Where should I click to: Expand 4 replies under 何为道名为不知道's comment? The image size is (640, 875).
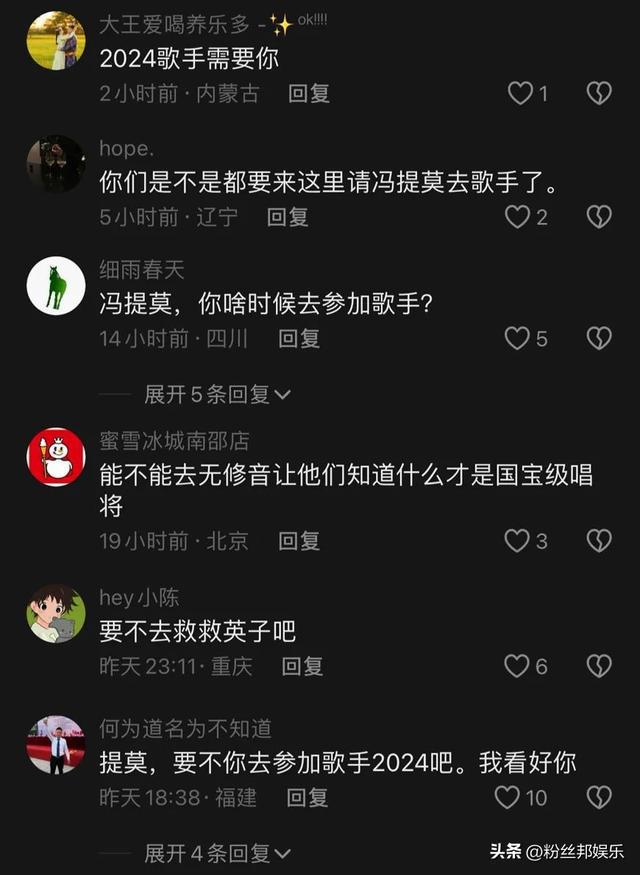click(x=217, y=853)
